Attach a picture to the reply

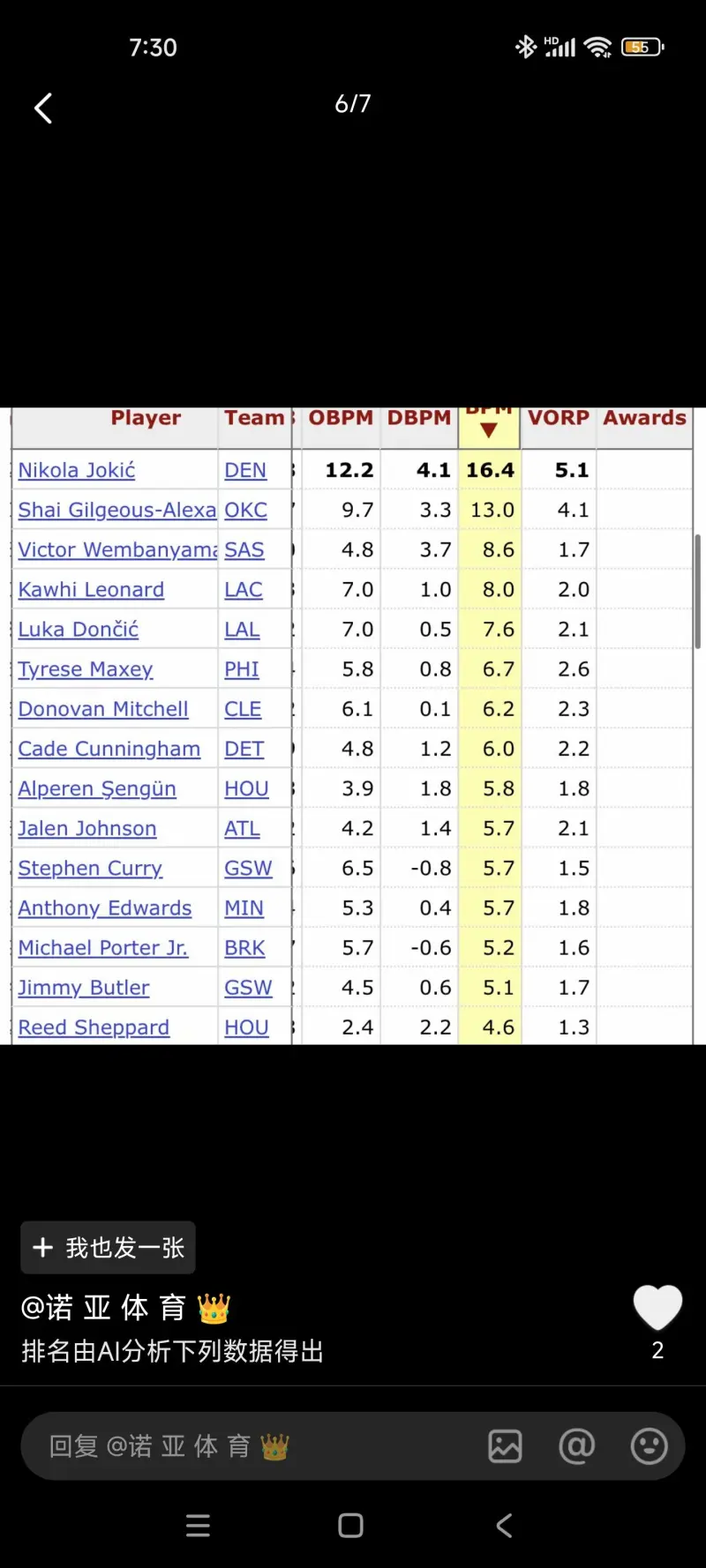pyautogui.click(x=505, y=1446)
